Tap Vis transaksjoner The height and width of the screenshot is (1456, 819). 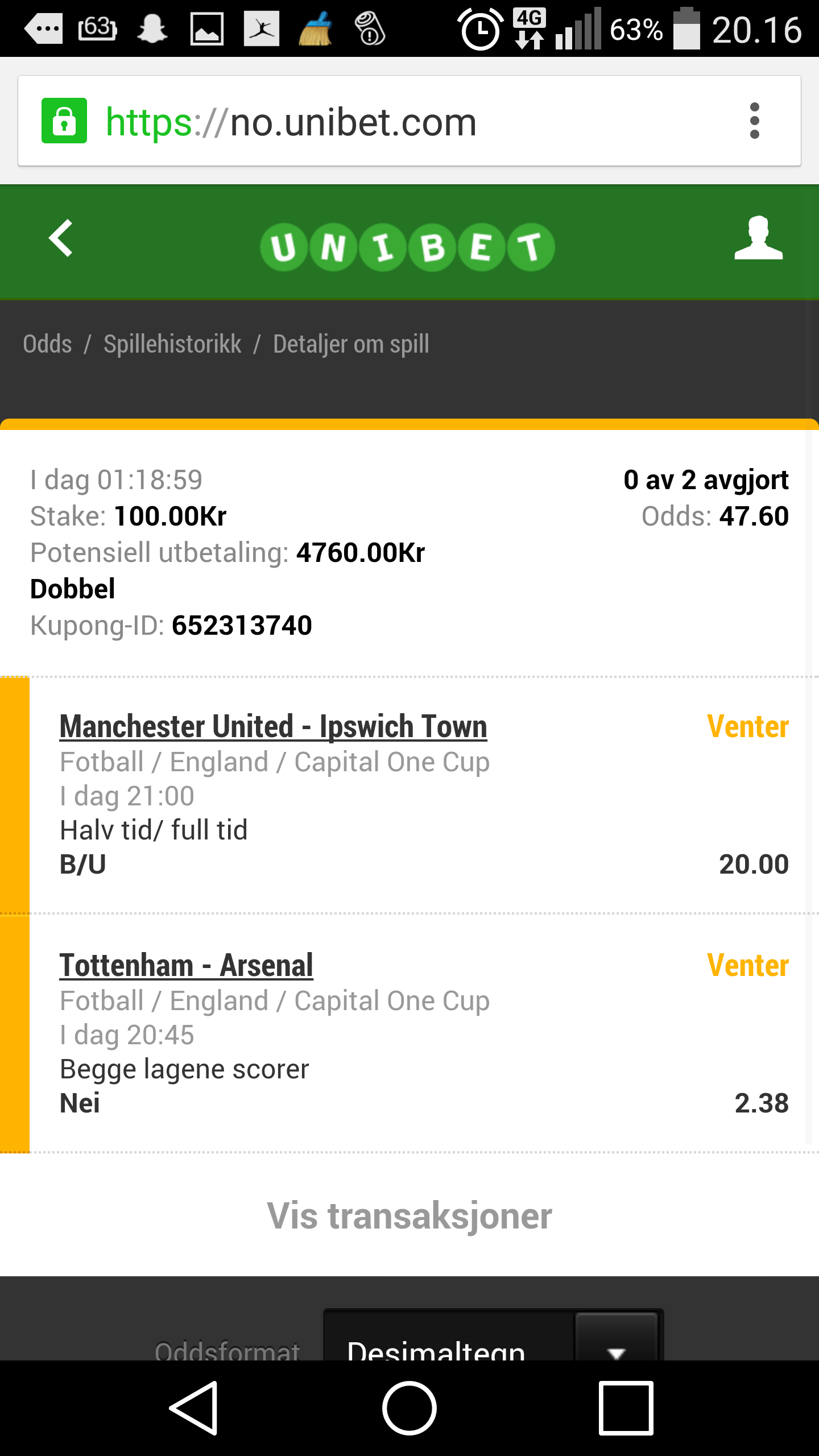[409, 1215]
